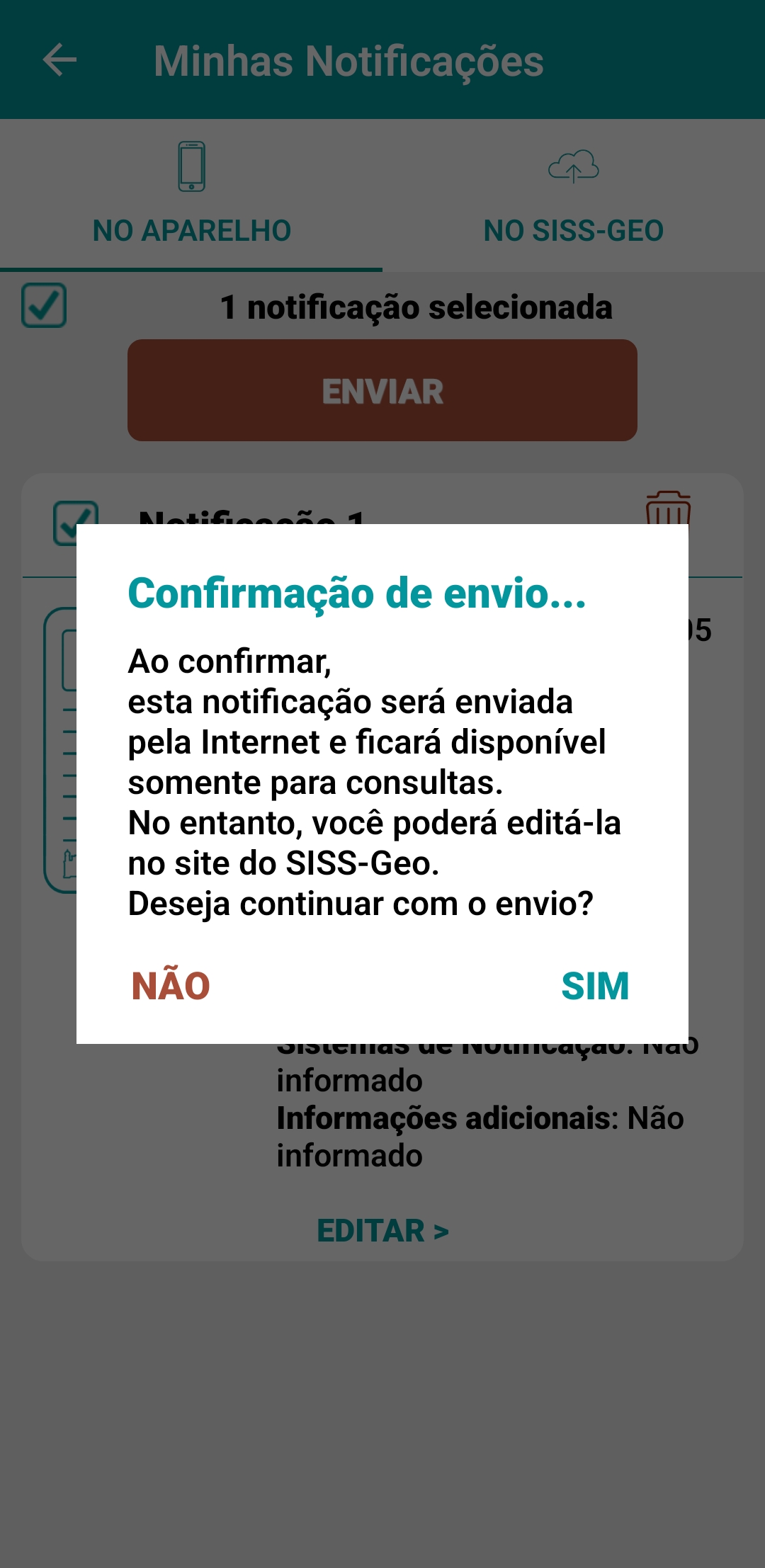Viewport: 765px width, 1568px height.
Task: Tap the back arrow to return
Action: tap(59, 61)
